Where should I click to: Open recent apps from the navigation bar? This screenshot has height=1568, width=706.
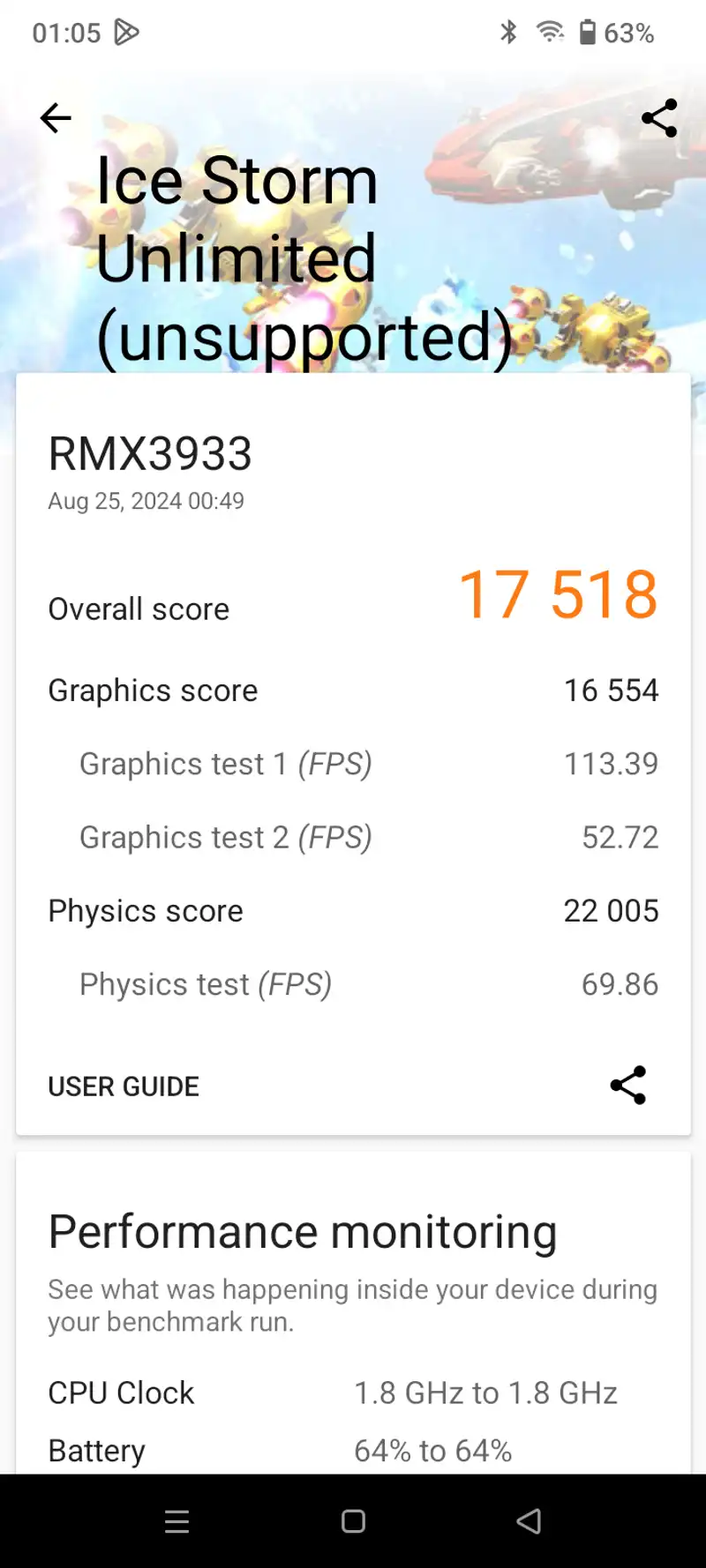(177, 1521)
